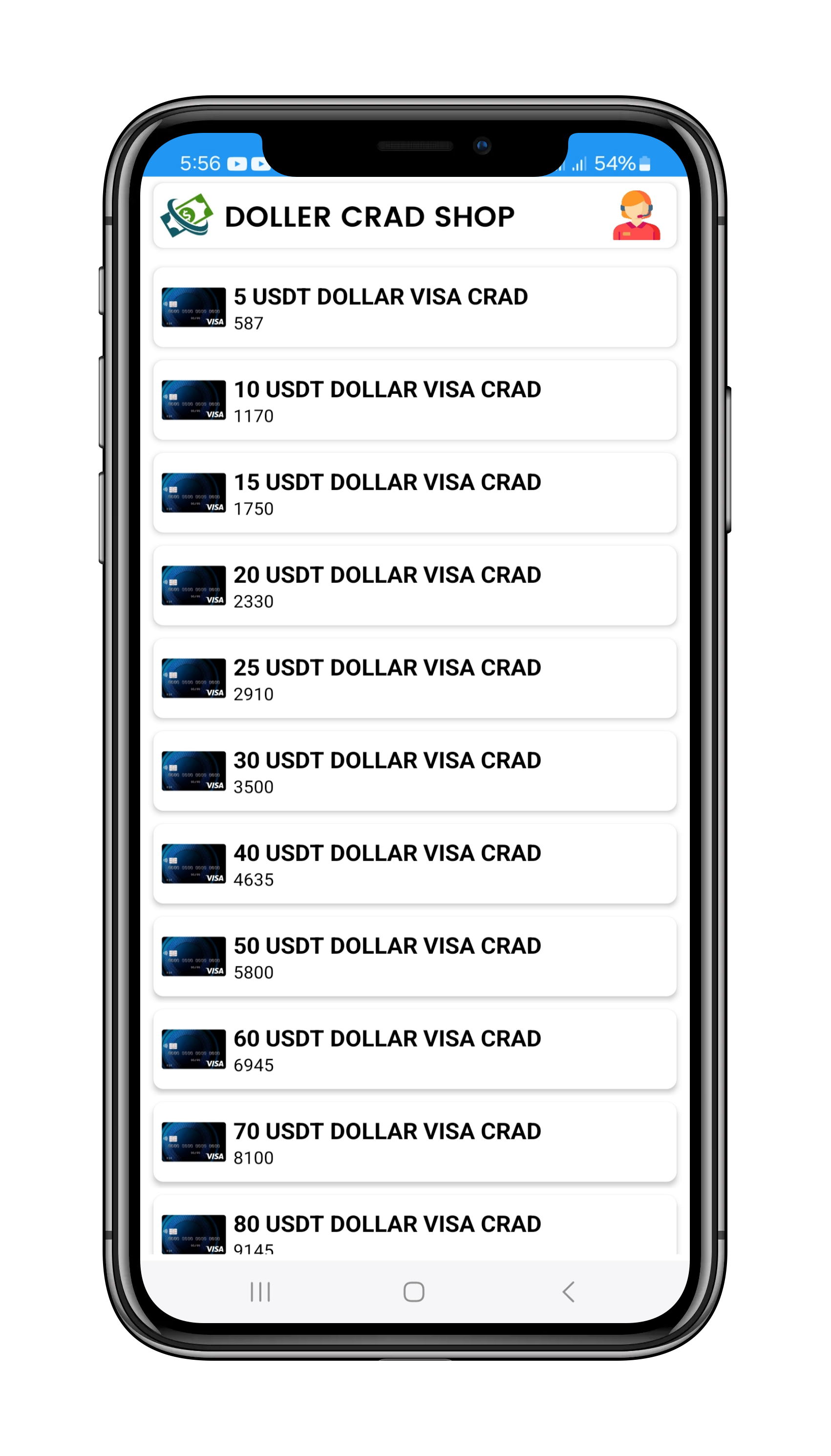The height and width of the screenshot is (1456, 831).
Task: Open the 80 USDT Dollar Visa card
Action: click(x=415, y=1225)
